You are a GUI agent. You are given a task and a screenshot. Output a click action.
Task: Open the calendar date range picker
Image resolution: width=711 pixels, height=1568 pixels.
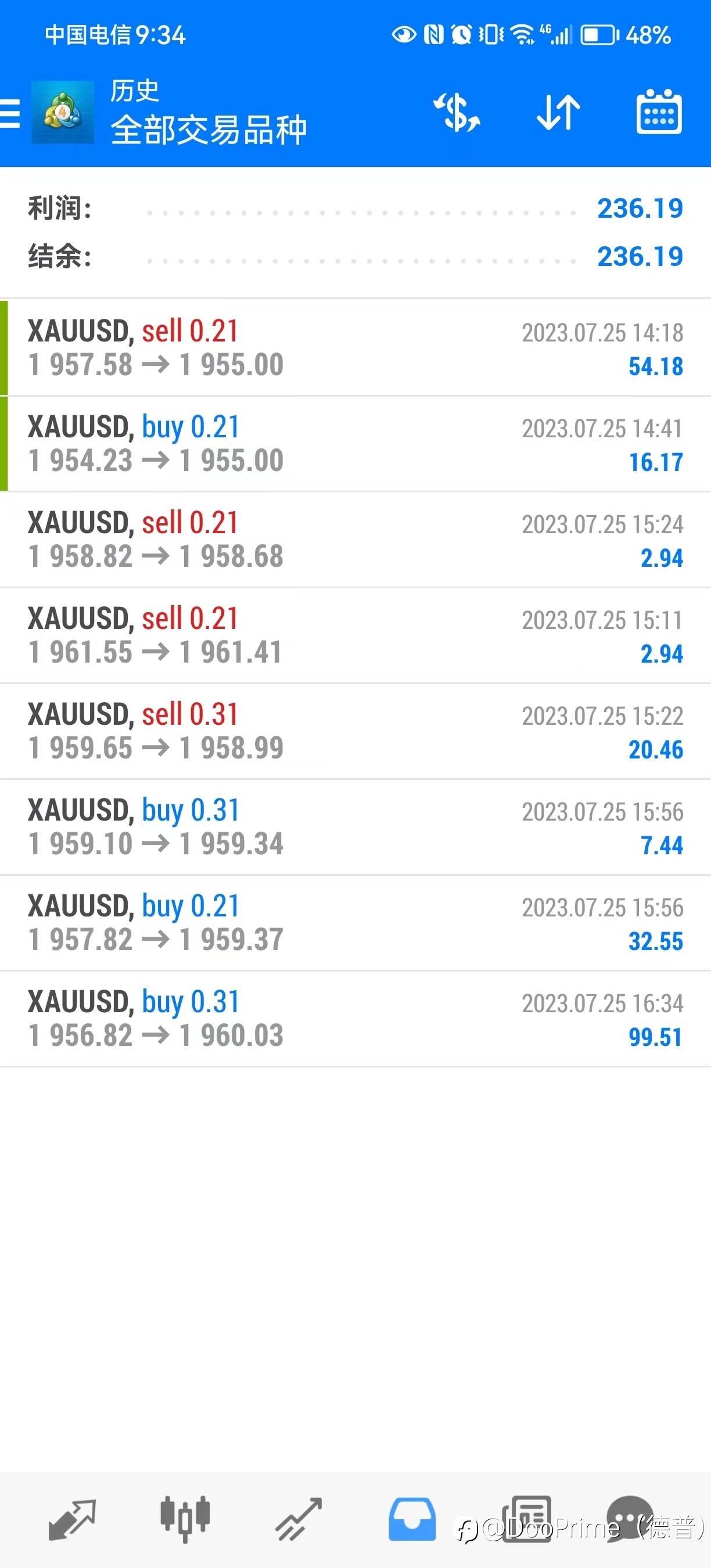(659, 113)
